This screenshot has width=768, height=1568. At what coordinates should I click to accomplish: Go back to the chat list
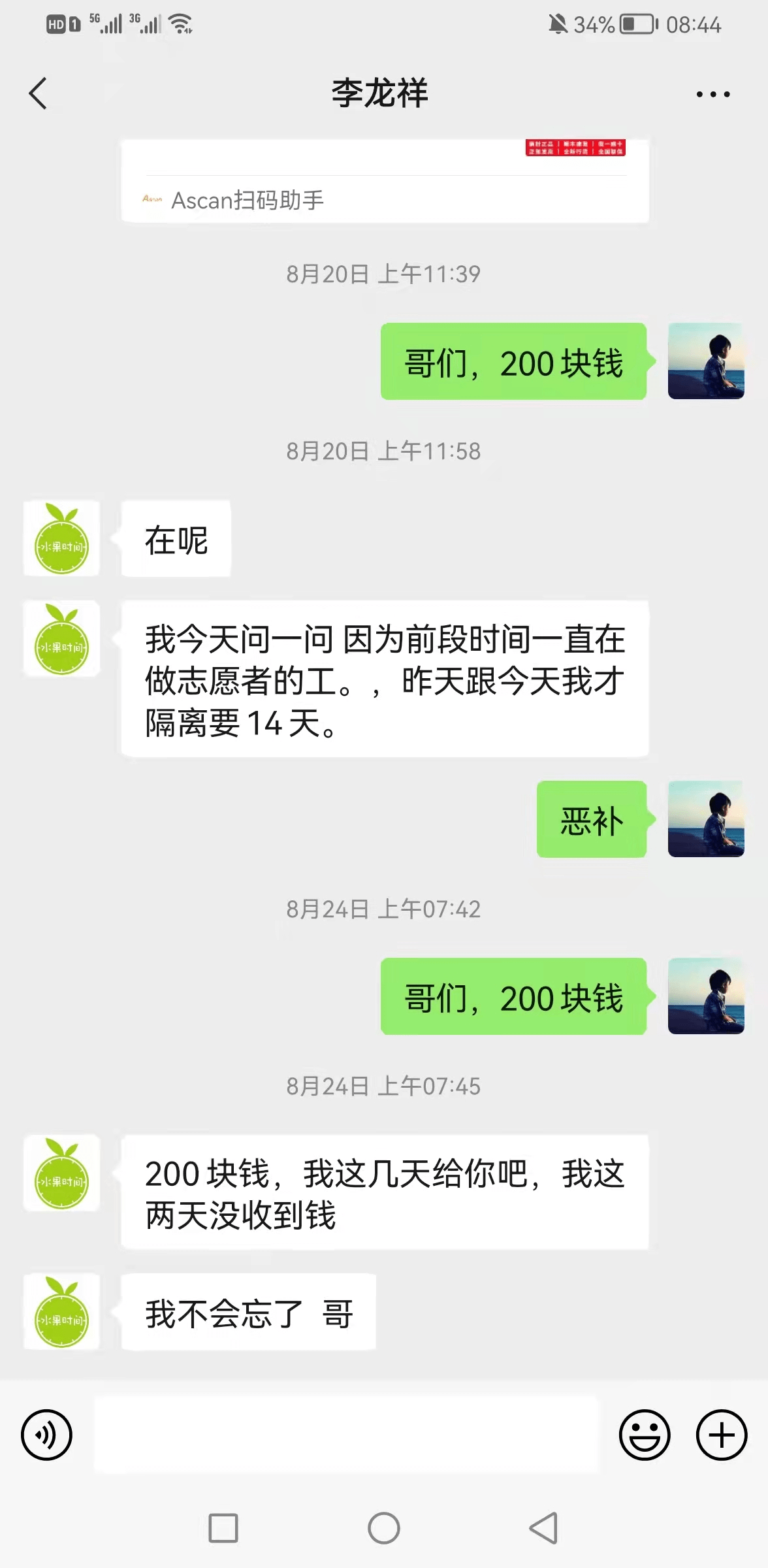[x=38, y=93]
